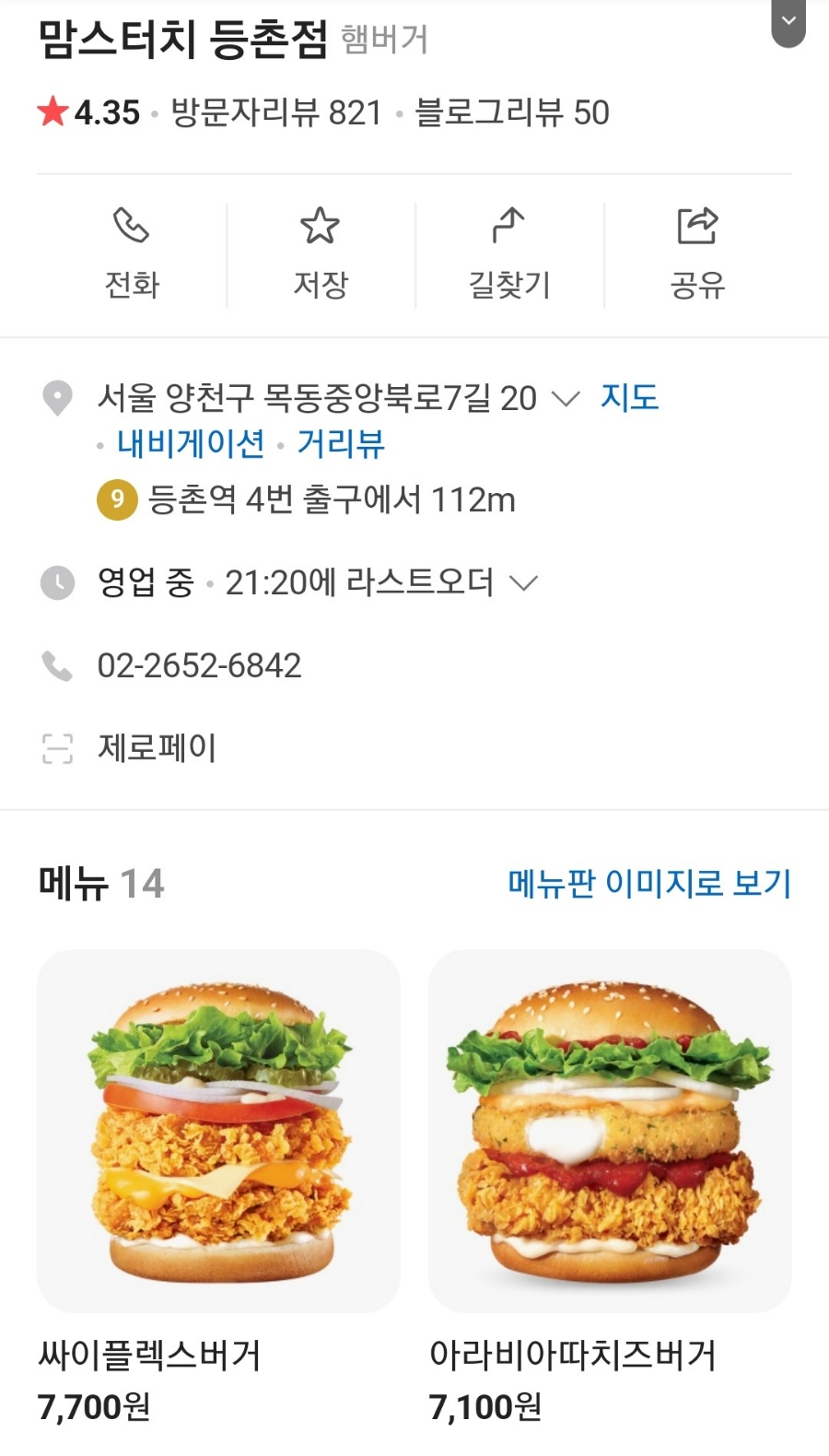Viewport: 829px width, 1456px height.
Task: Open 방문자리뷰 821 visitor reviews
Action: pyautogui.click(x=276, y=112)
